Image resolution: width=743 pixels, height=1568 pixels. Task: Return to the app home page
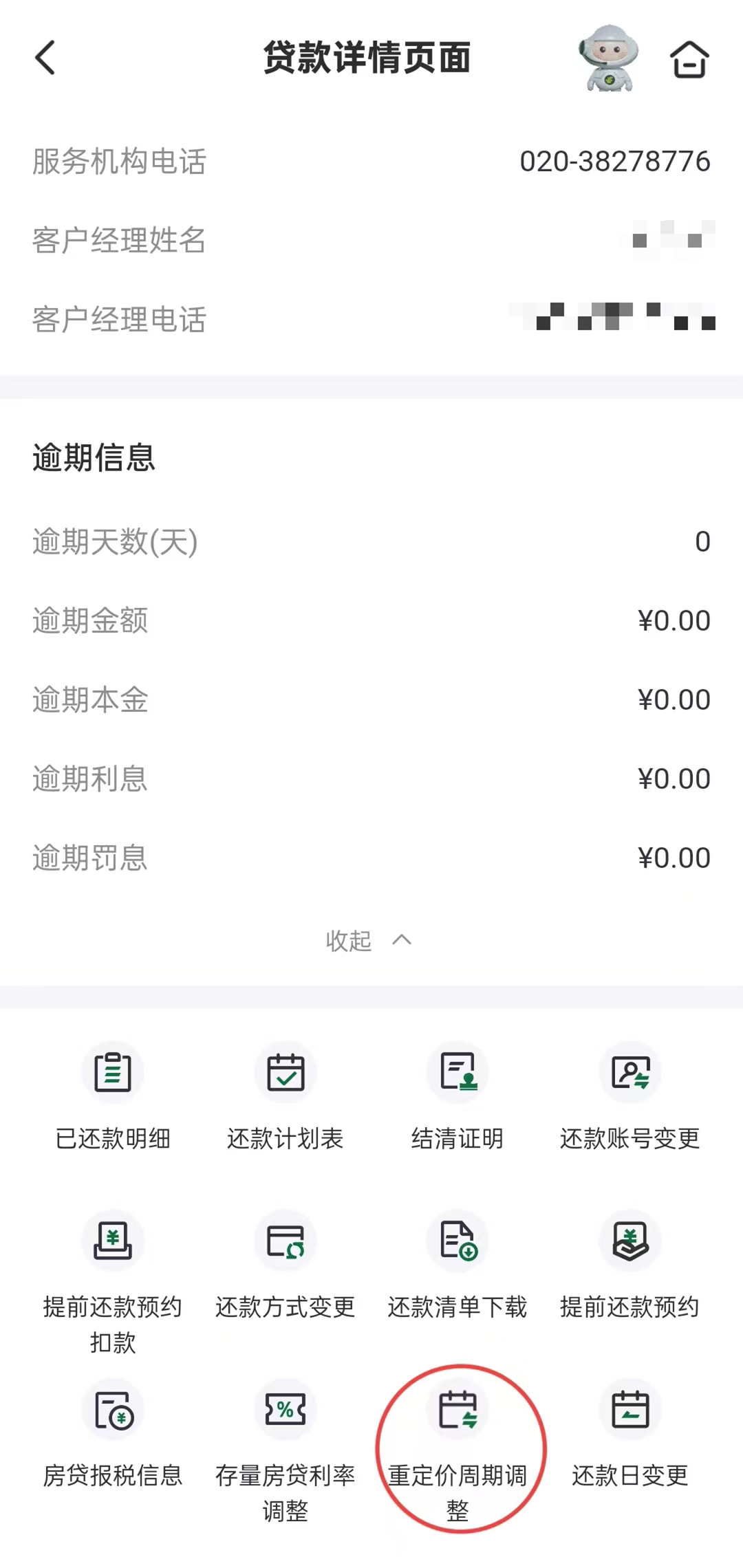689,59
